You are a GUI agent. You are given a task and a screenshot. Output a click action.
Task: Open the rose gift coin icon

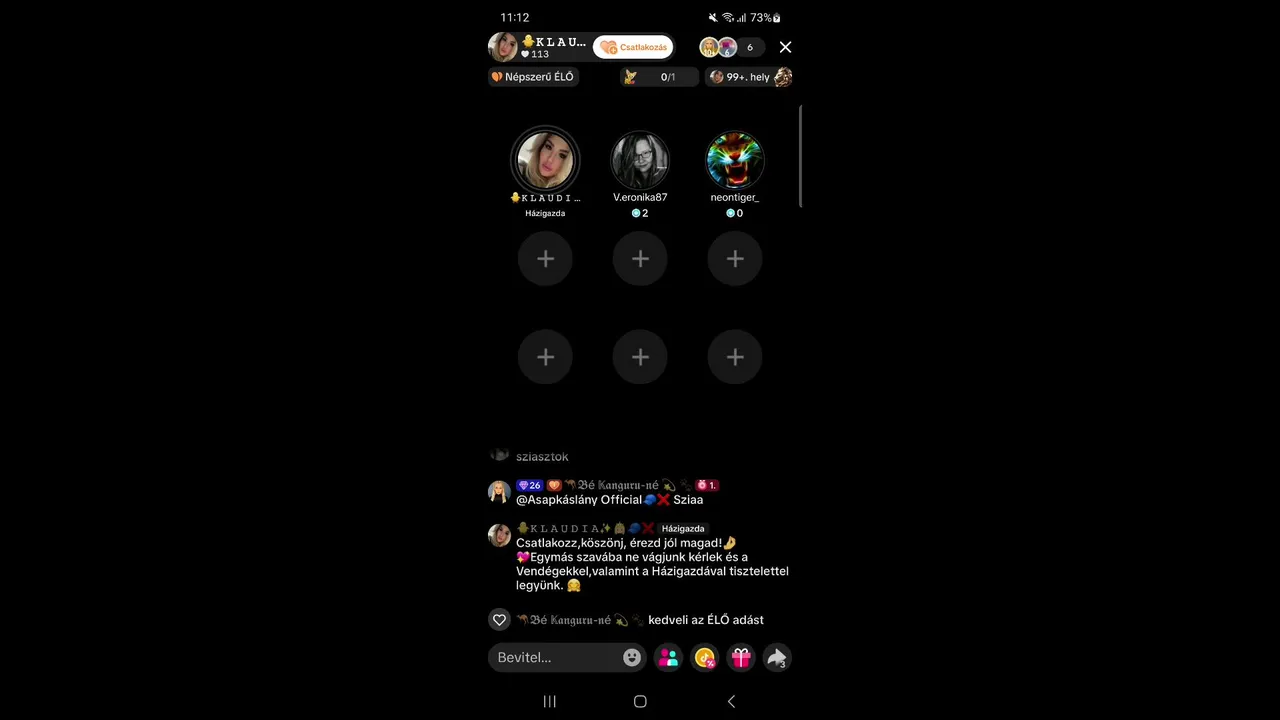pos(705,657)
